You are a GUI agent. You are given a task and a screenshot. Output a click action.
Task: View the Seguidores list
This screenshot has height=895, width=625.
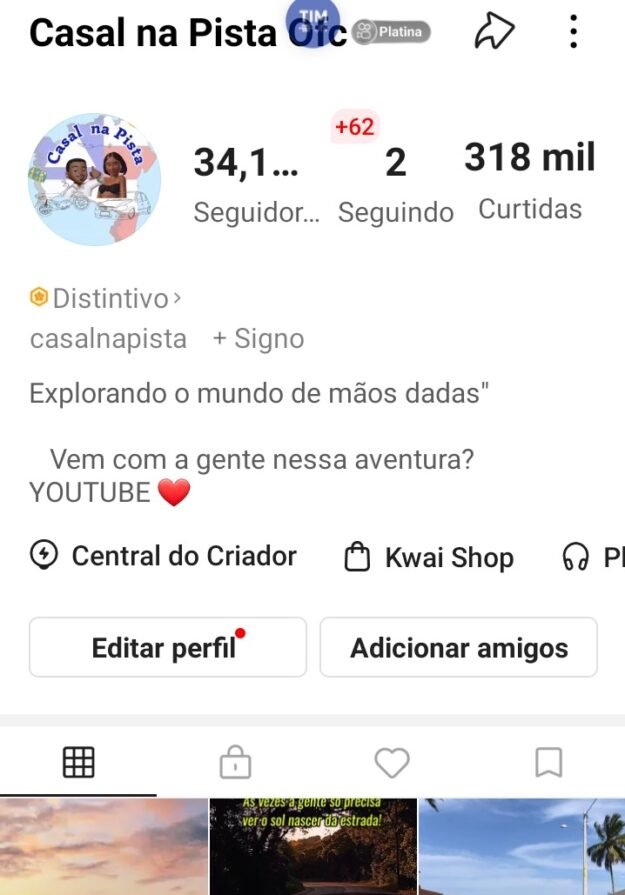pyautogui.click(x=256, y=182)
